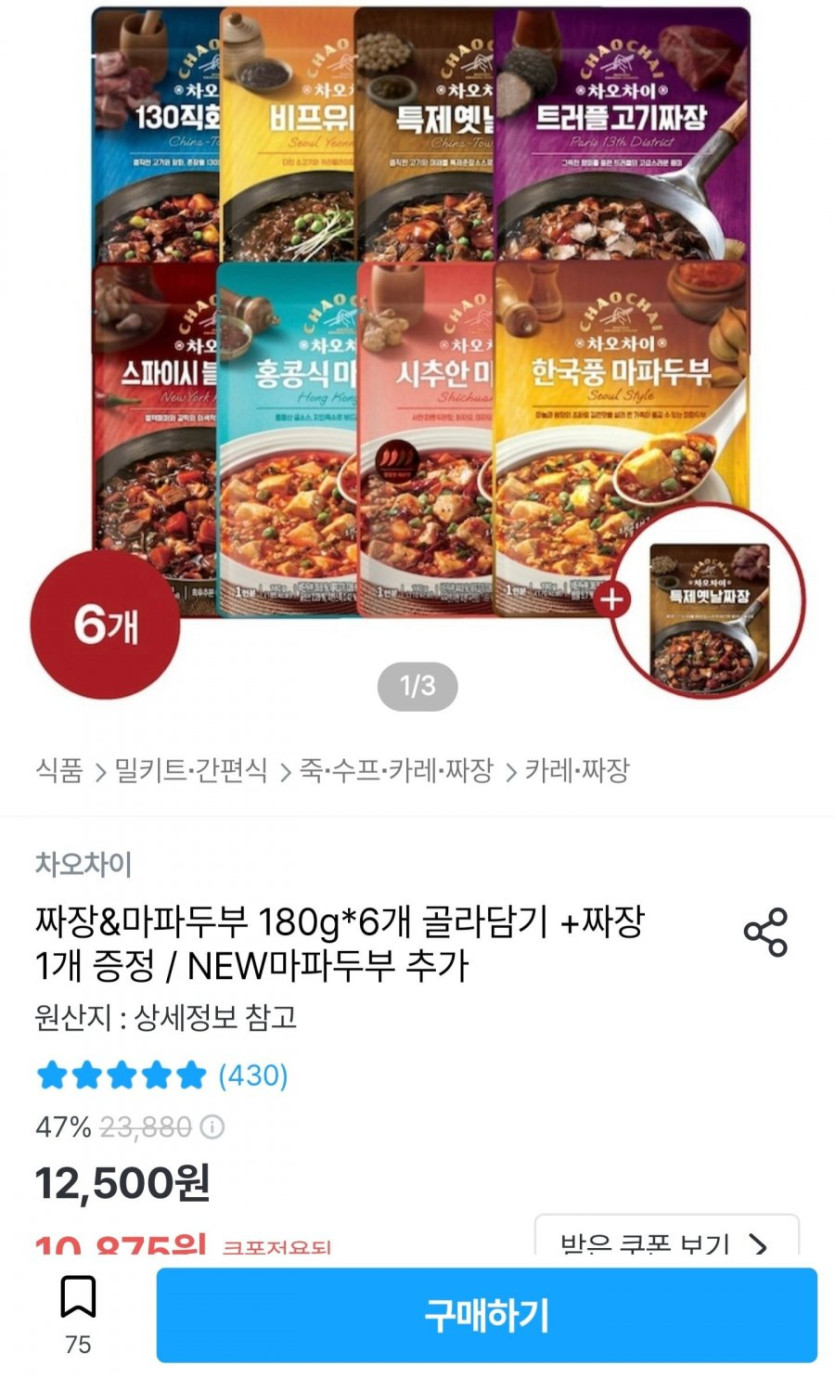Share this product listing
Viewport: 835px width, 1378px height.
[x=765, y=933]
